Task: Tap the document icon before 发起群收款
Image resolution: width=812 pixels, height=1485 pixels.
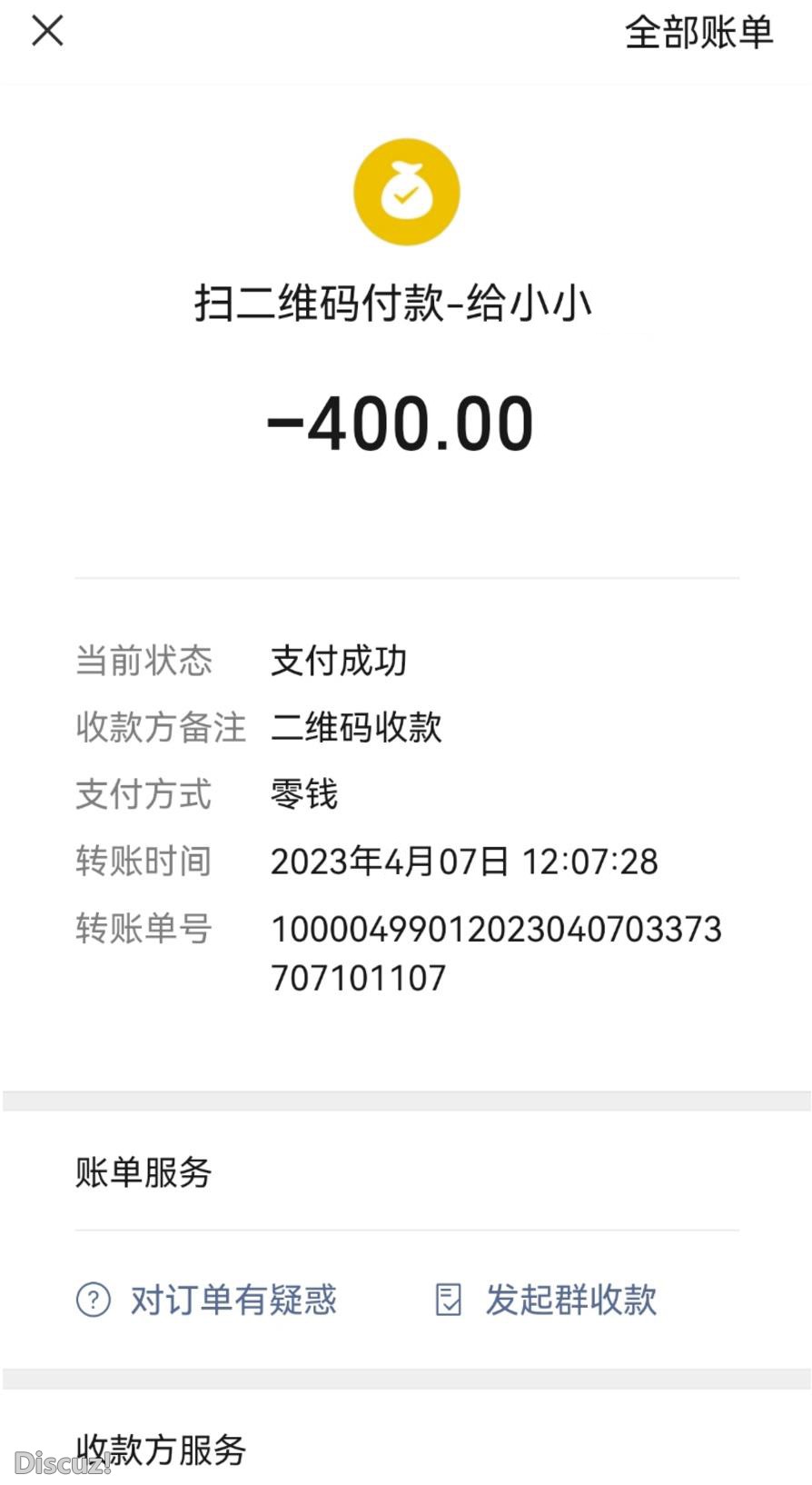Action: (448, 1300)
